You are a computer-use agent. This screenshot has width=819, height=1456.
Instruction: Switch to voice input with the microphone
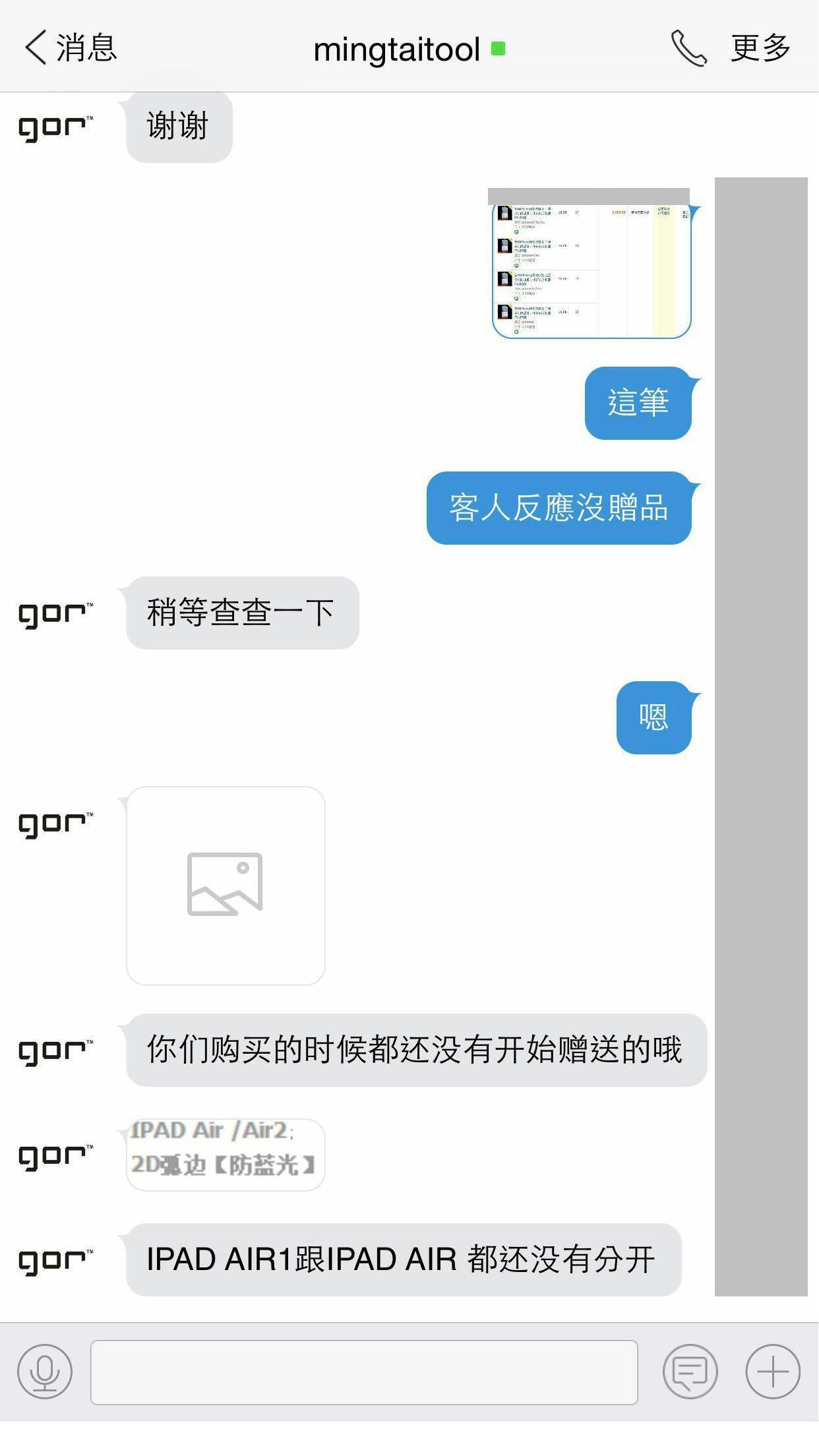coord(45,1372)
